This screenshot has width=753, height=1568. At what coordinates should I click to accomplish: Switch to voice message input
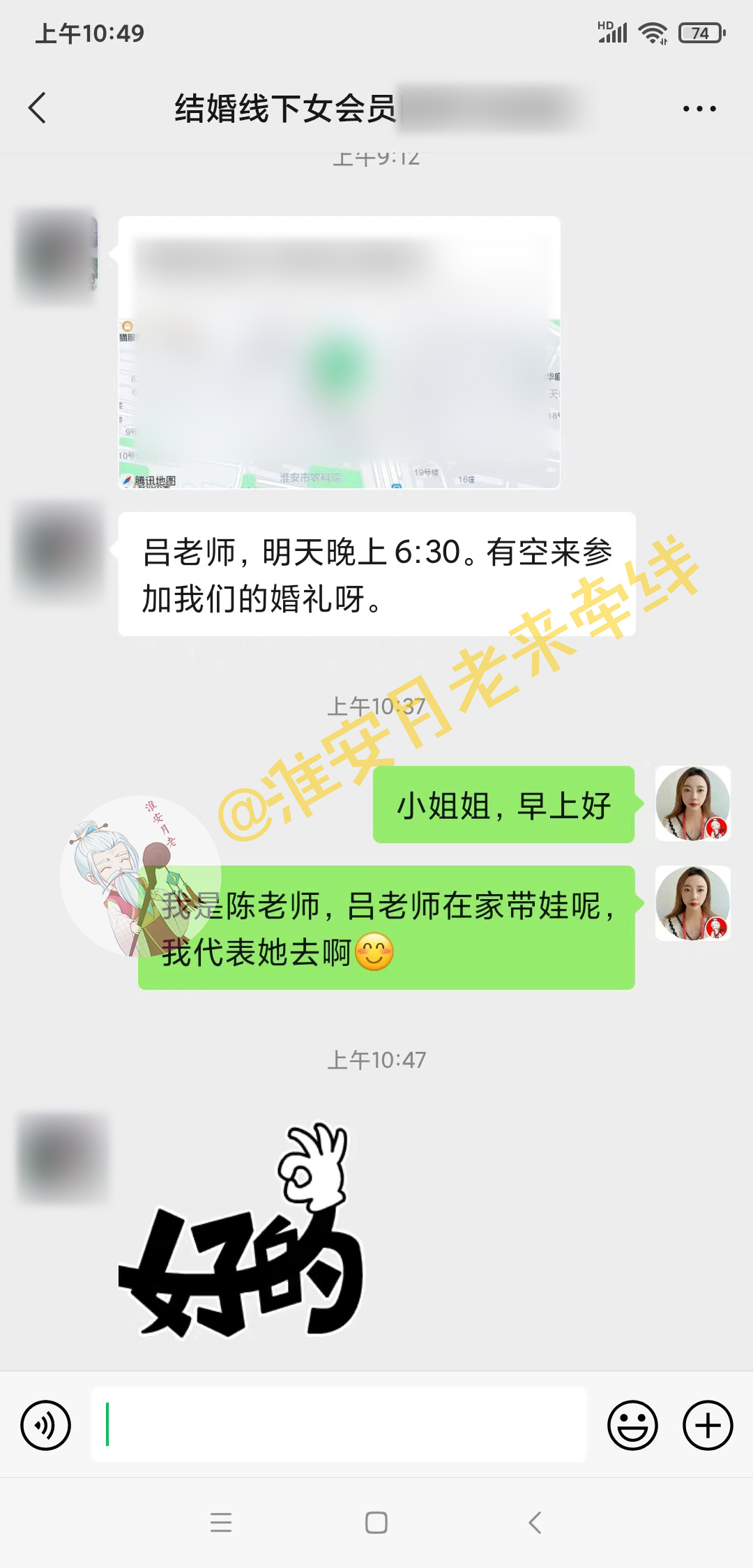point(46,1425)
